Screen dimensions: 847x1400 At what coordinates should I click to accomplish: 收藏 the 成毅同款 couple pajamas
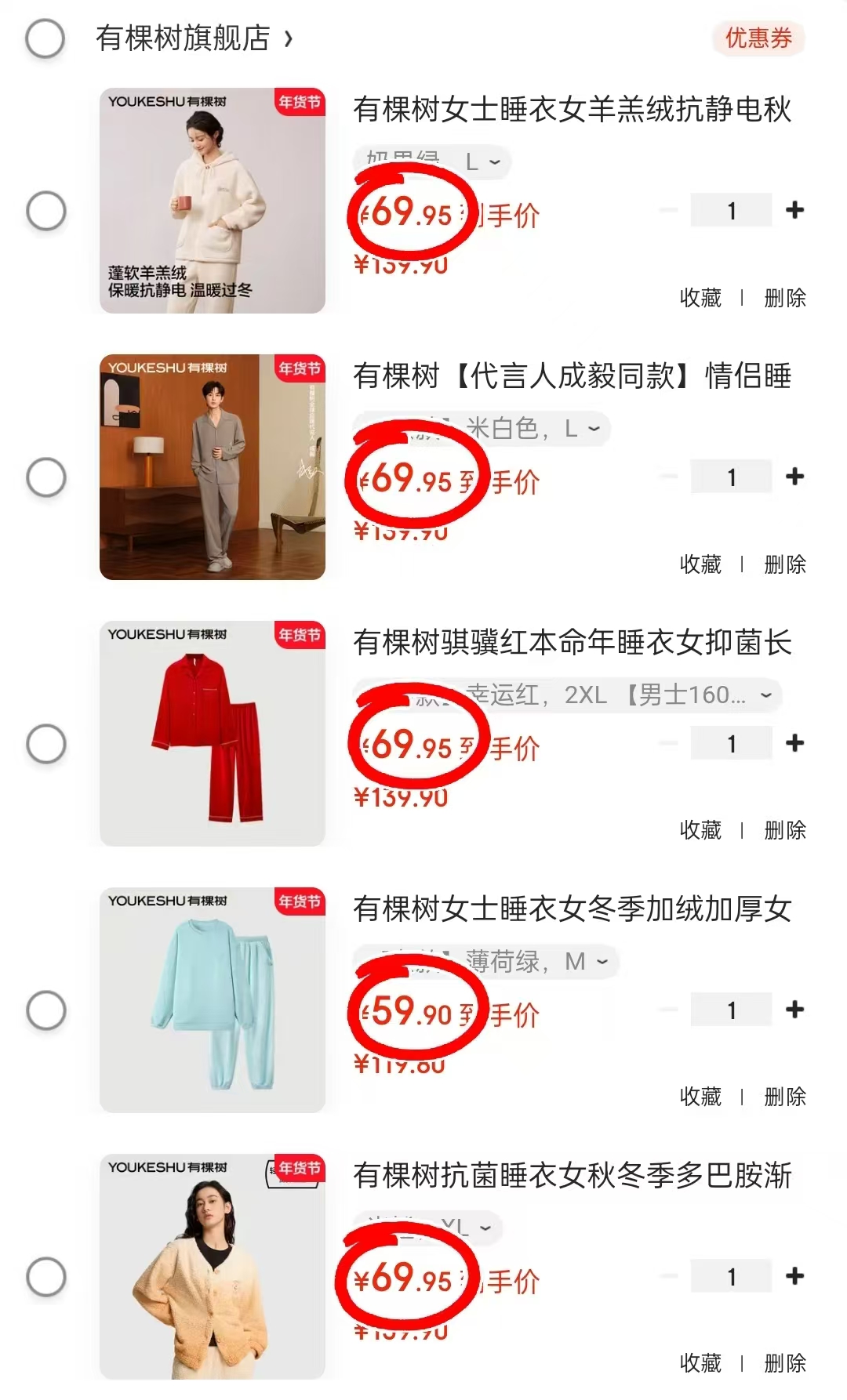[700, 564]
